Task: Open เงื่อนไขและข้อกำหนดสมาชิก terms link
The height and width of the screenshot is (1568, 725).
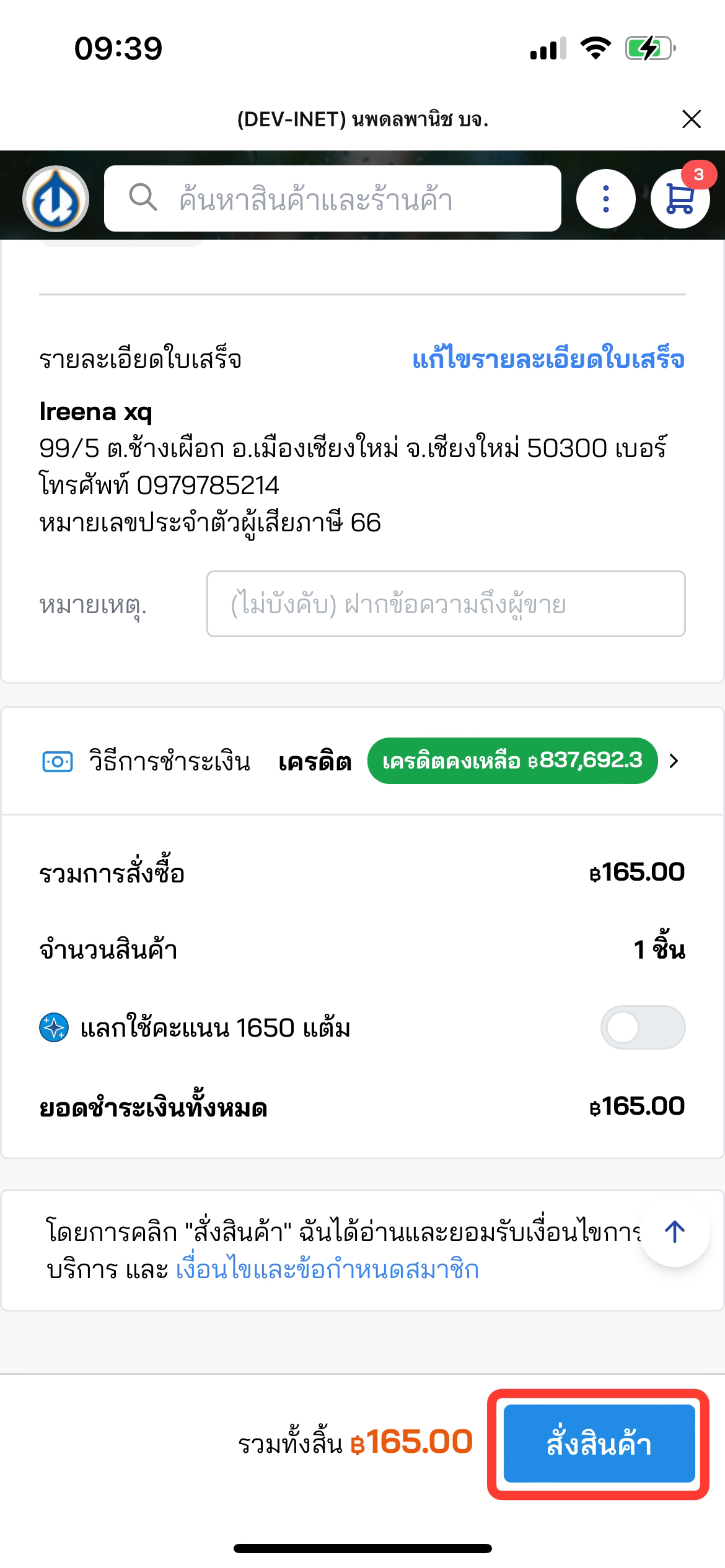Action: point(327,1270)
